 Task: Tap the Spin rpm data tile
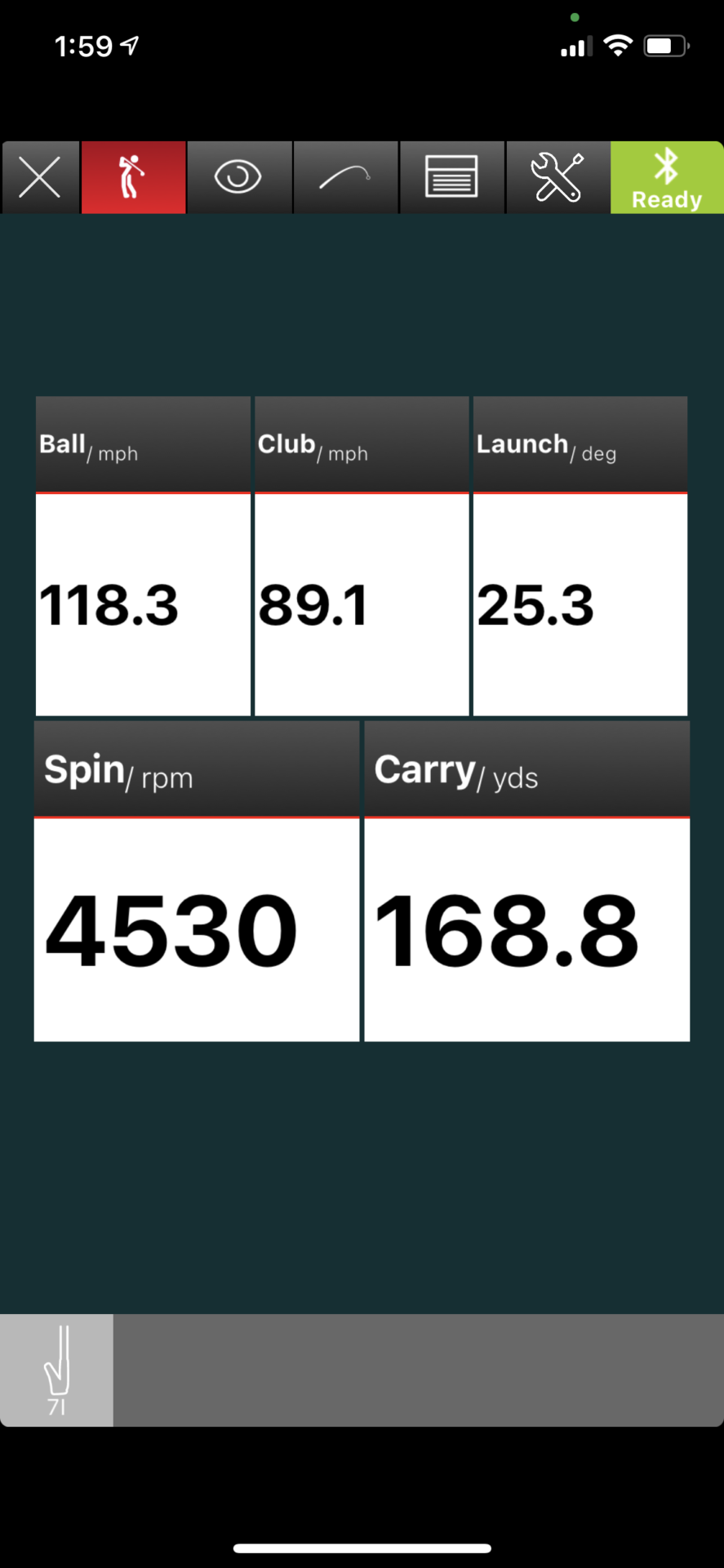[x=197, y=881]
